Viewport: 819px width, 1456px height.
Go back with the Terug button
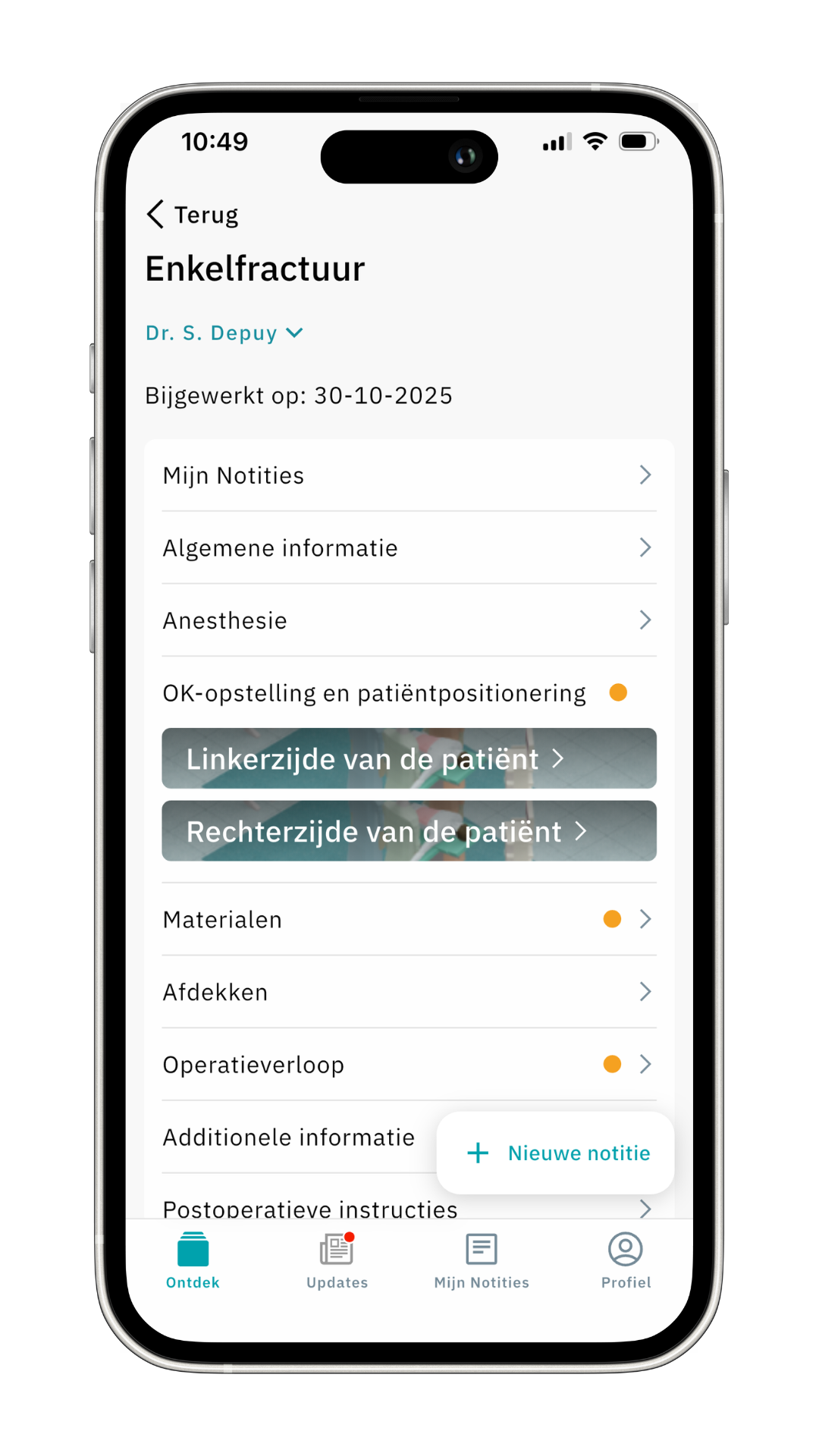(x=193, y=215)
